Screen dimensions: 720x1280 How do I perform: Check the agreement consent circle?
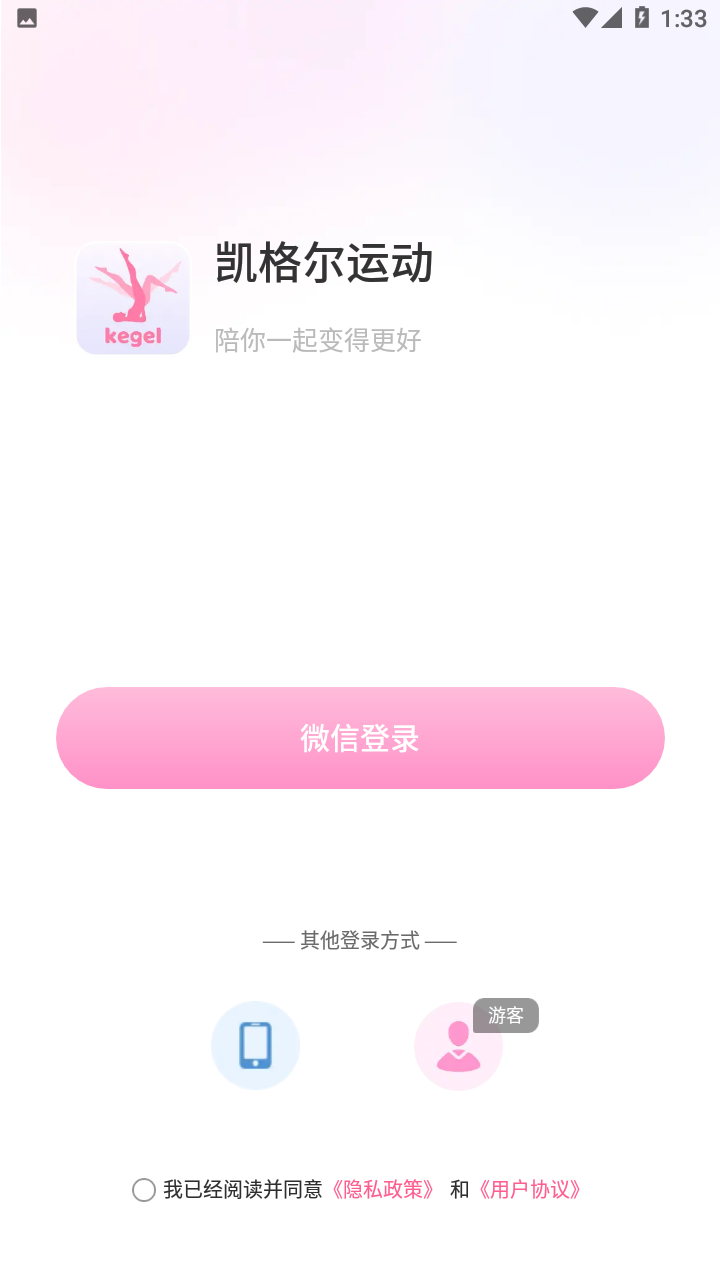[144, 1190]
